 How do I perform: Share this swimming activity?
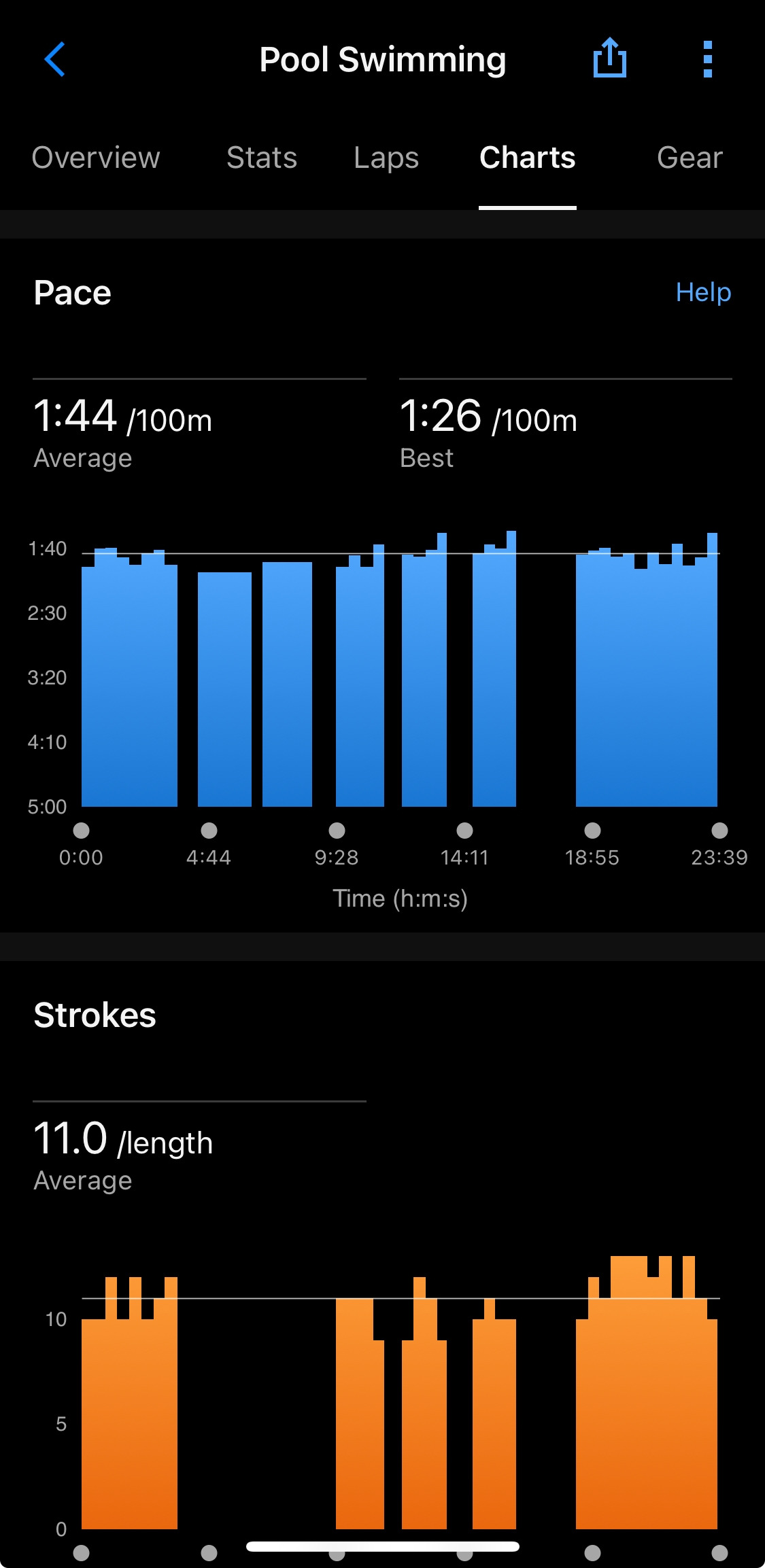point(609,58)
